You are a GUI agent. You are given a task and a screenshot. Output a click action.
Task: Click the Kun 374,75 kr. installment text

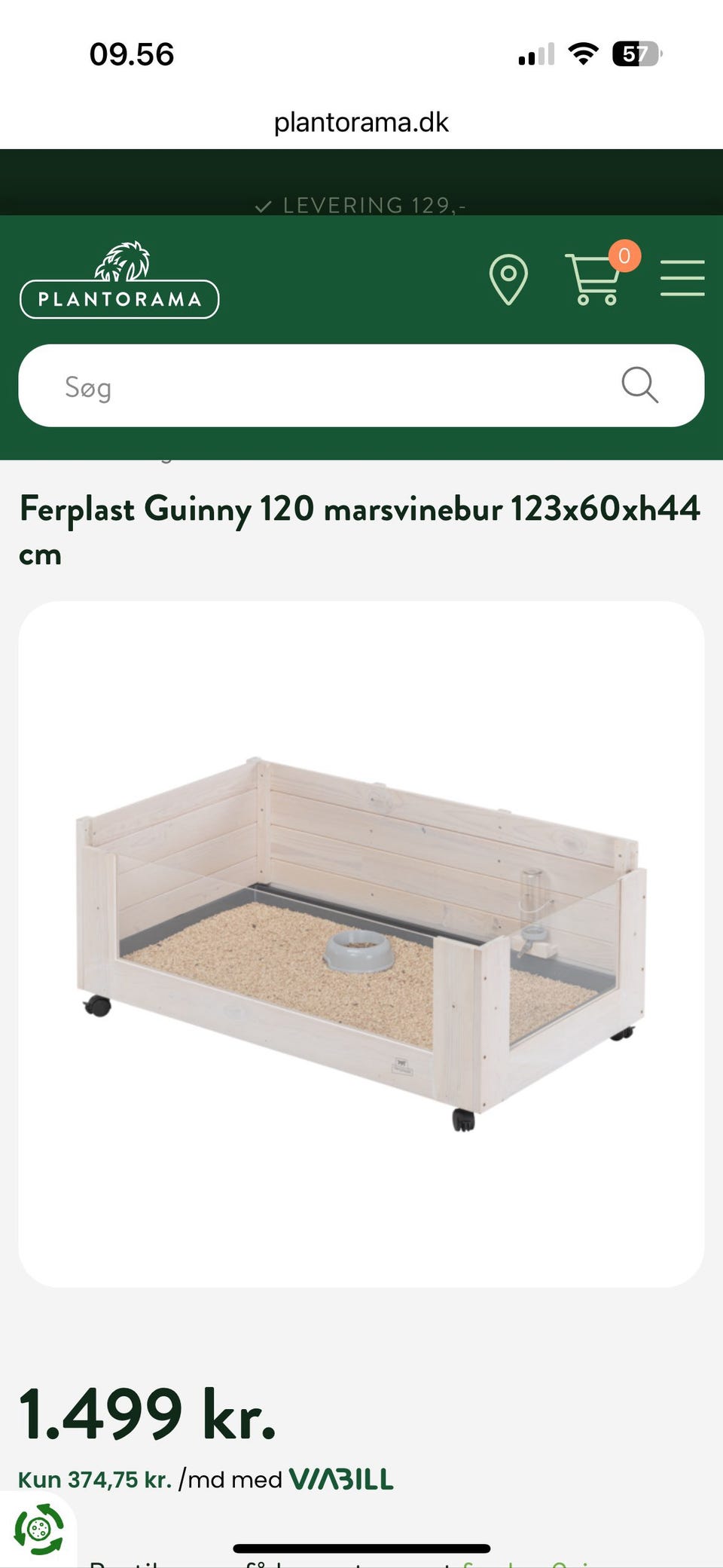(x=94, y=1478)
